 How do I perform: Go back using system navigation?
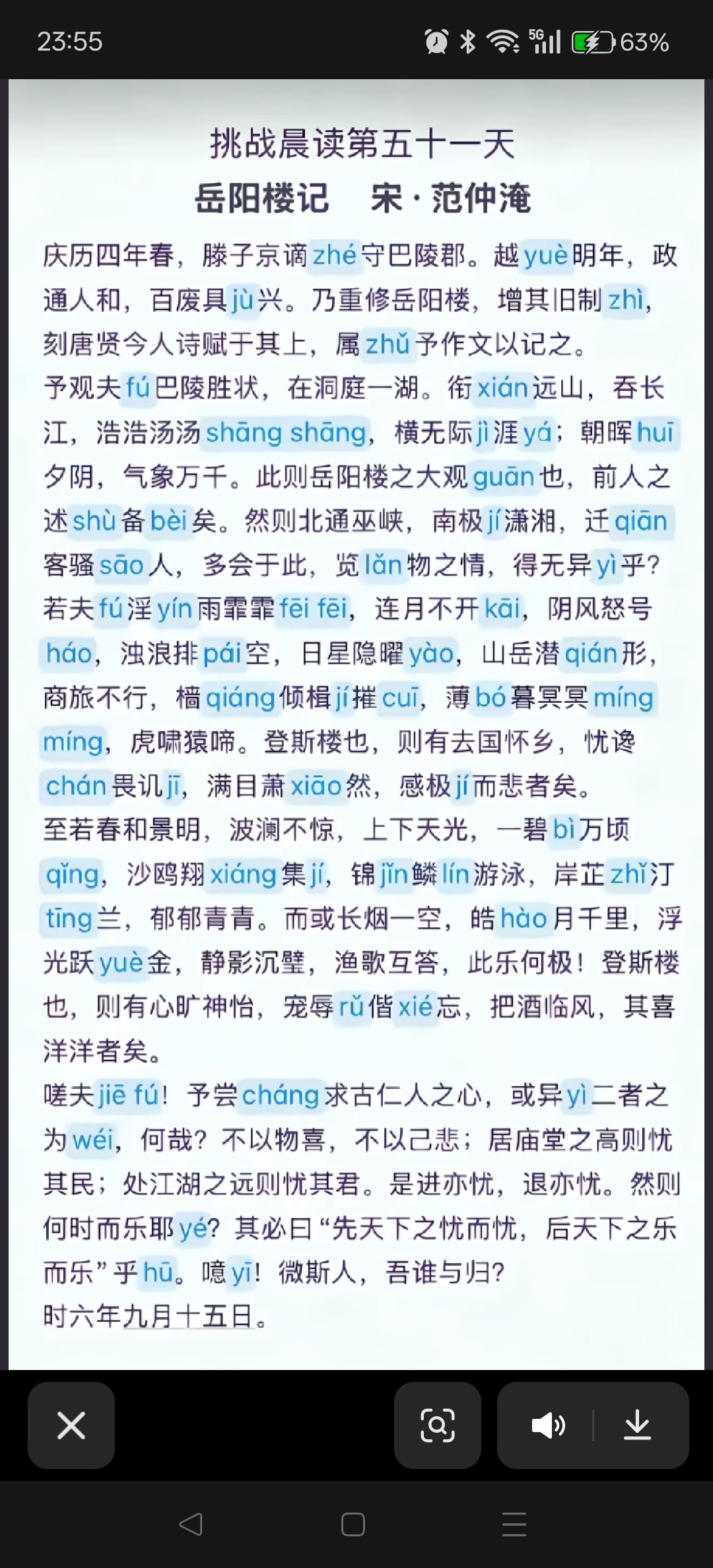point(191,1524)
